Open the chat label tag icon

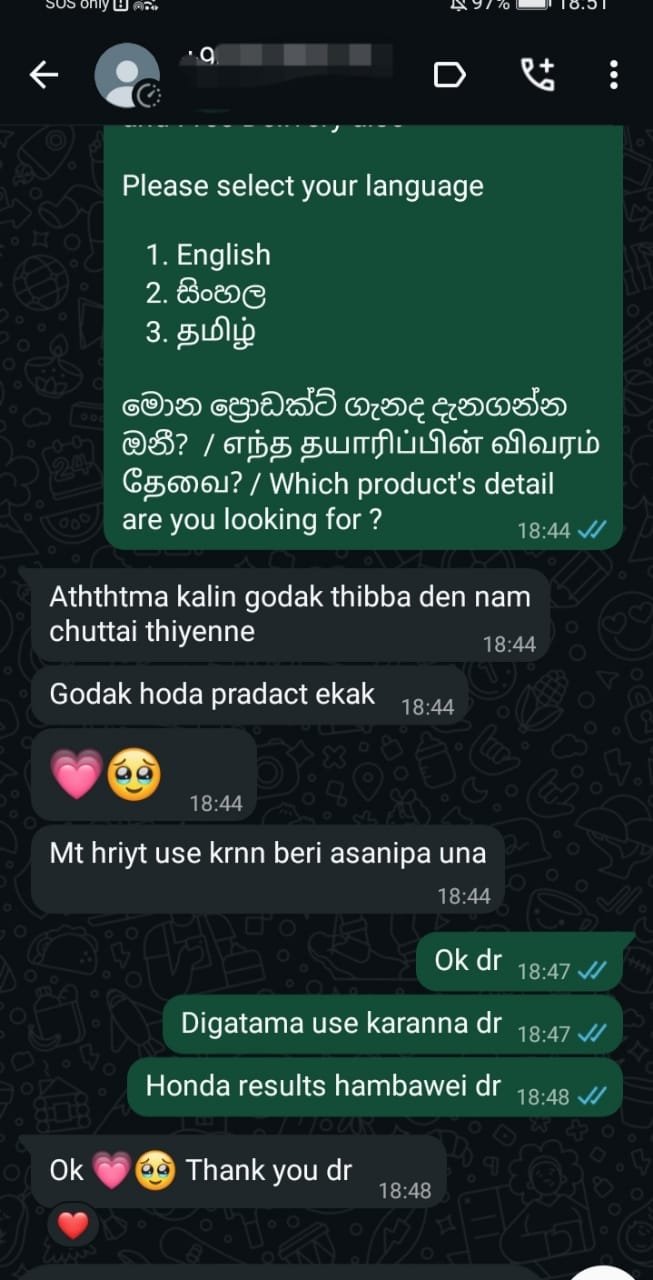pyautogui.click(x=450, y=75)
